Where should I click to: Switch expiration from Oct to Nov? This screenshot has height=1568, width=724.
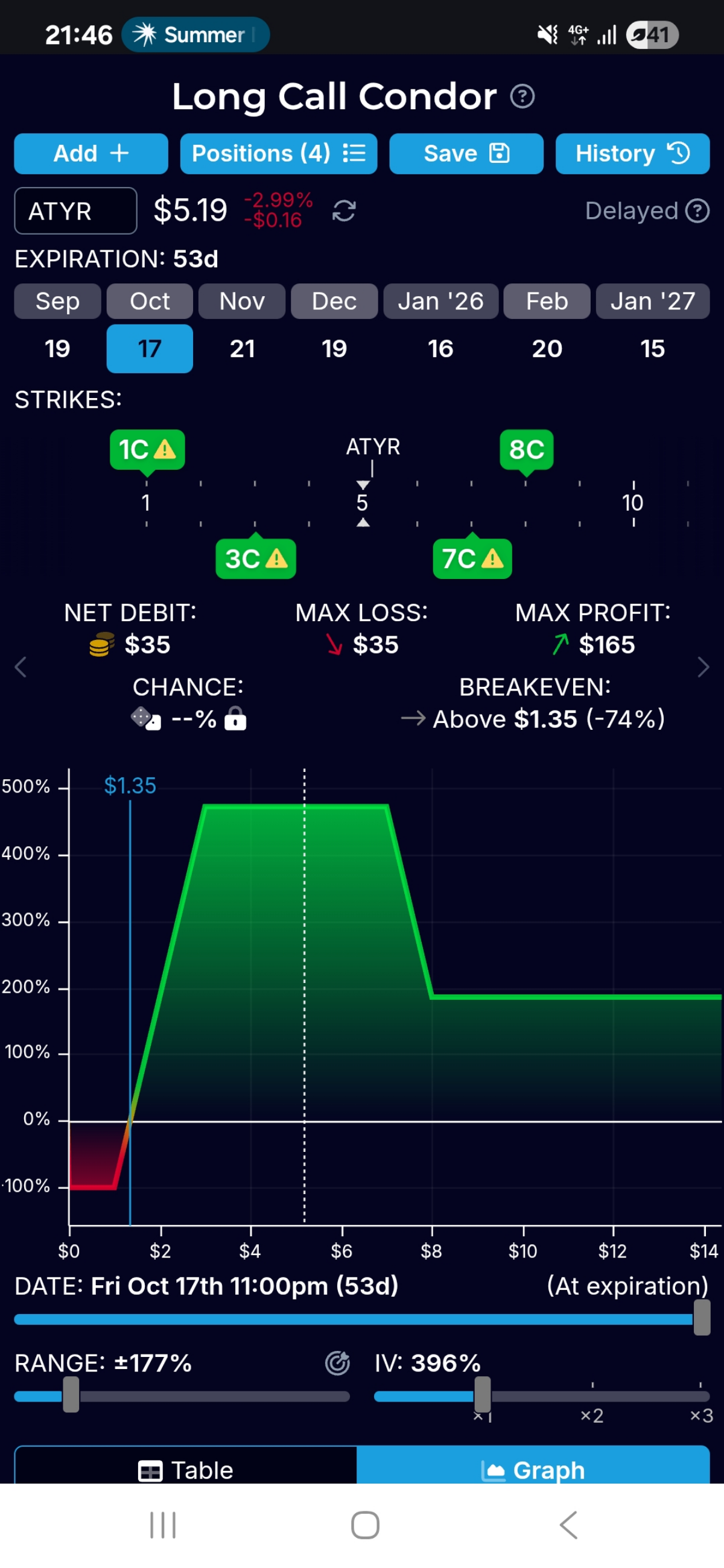pyautogui.click(x=241, y=301)
